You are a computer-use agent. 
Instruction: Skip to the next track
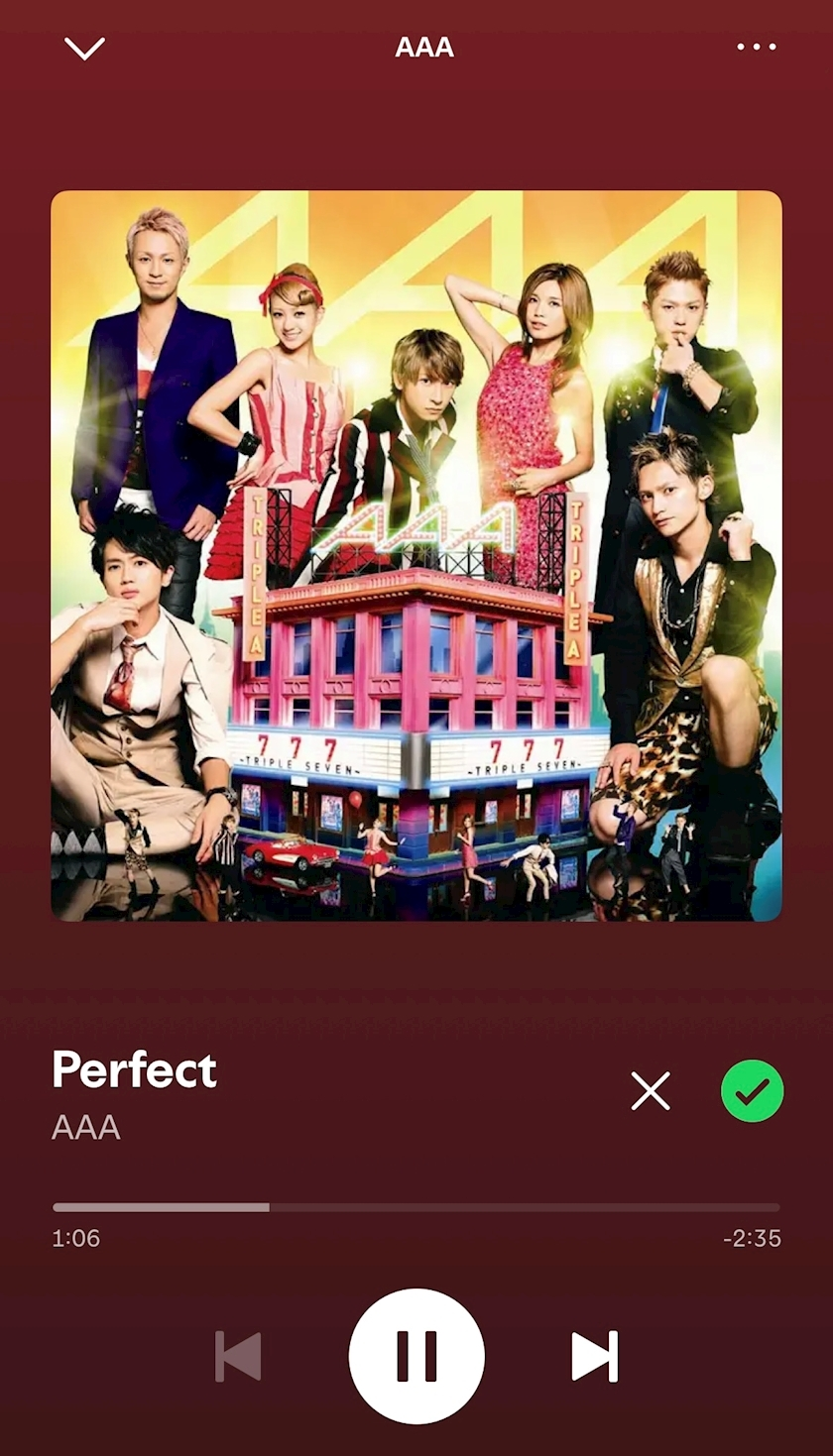594,1356
